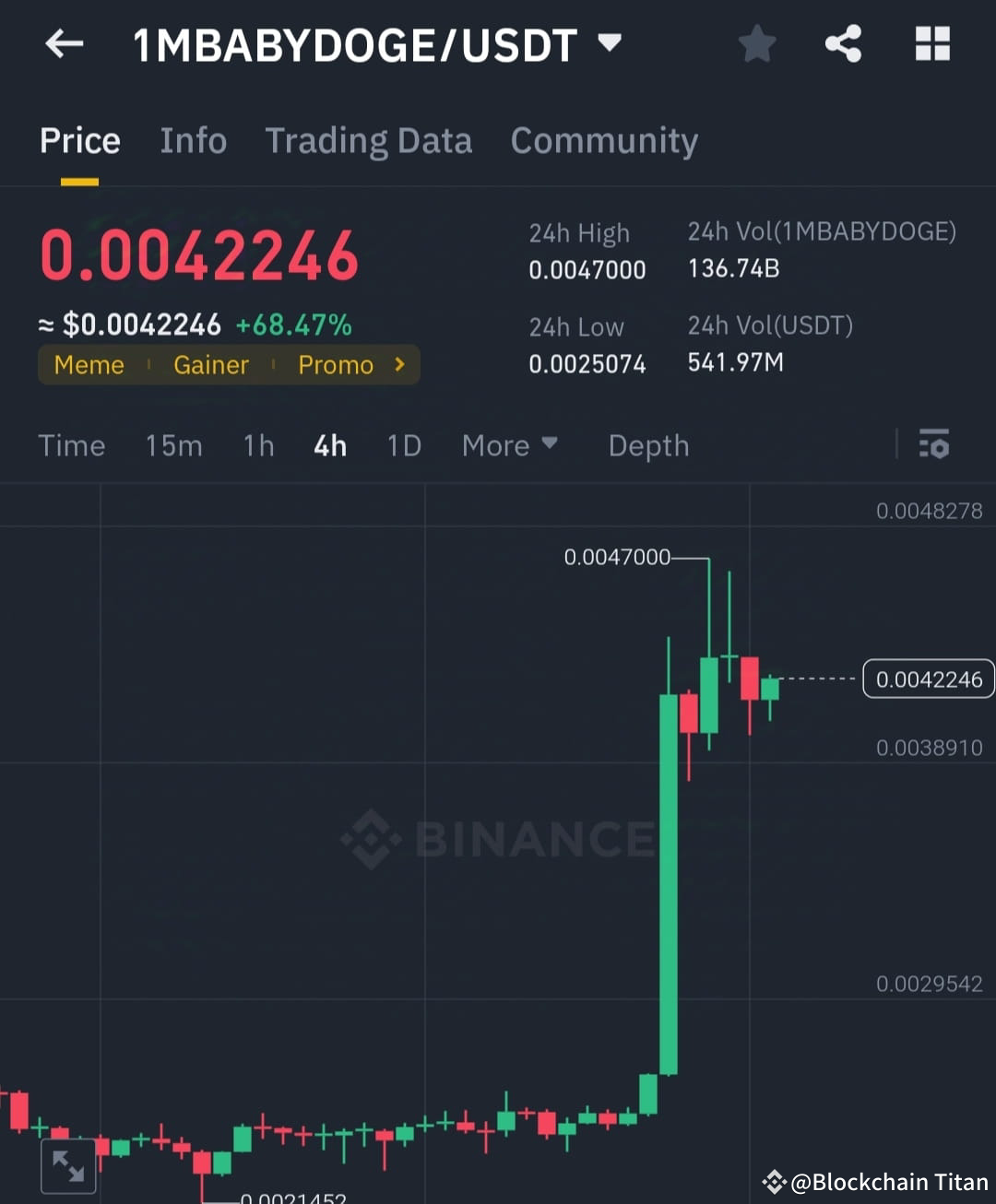
Task: Switch to the 1D candle interval
Action: [403, 445]
